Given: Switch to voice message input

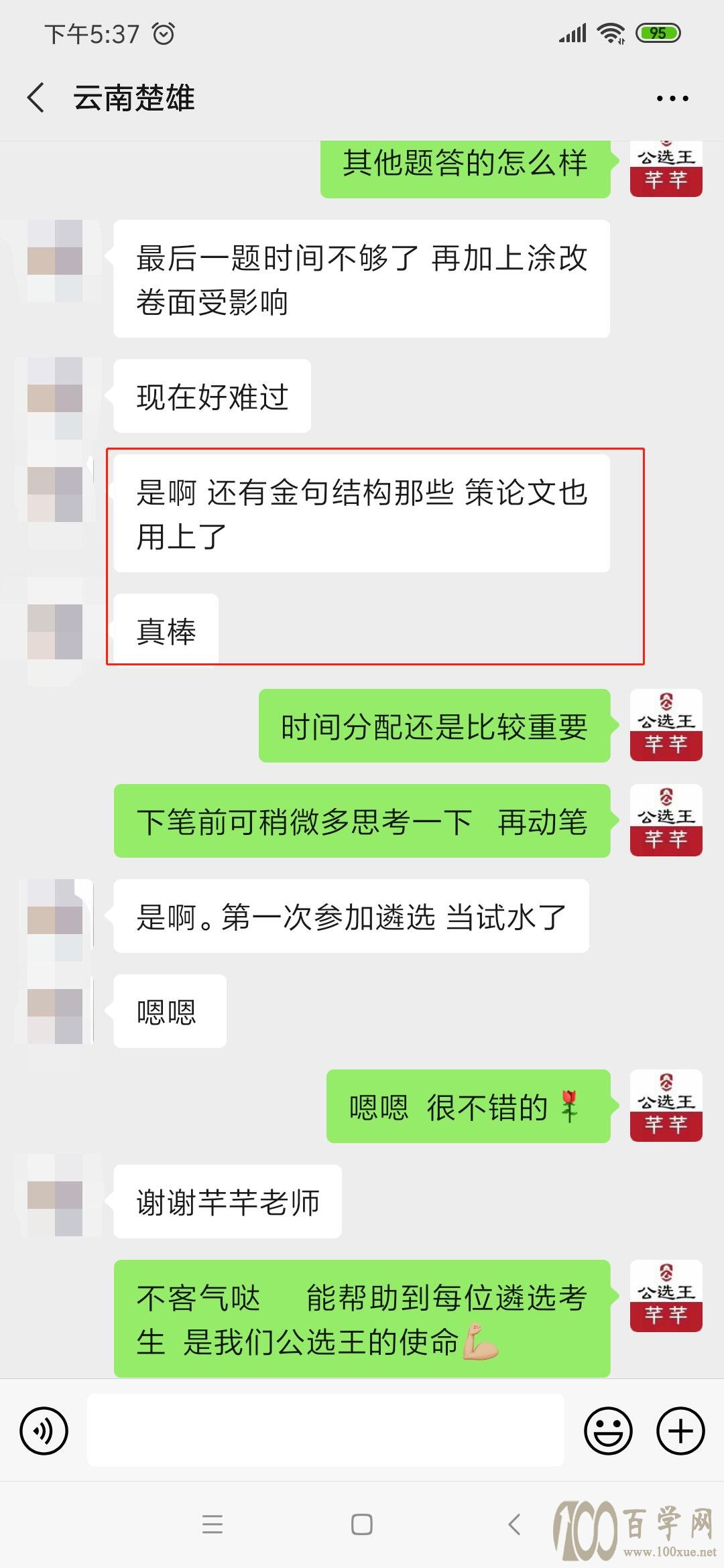Looking at the screenshot, I should click(x=44, y=1431).
